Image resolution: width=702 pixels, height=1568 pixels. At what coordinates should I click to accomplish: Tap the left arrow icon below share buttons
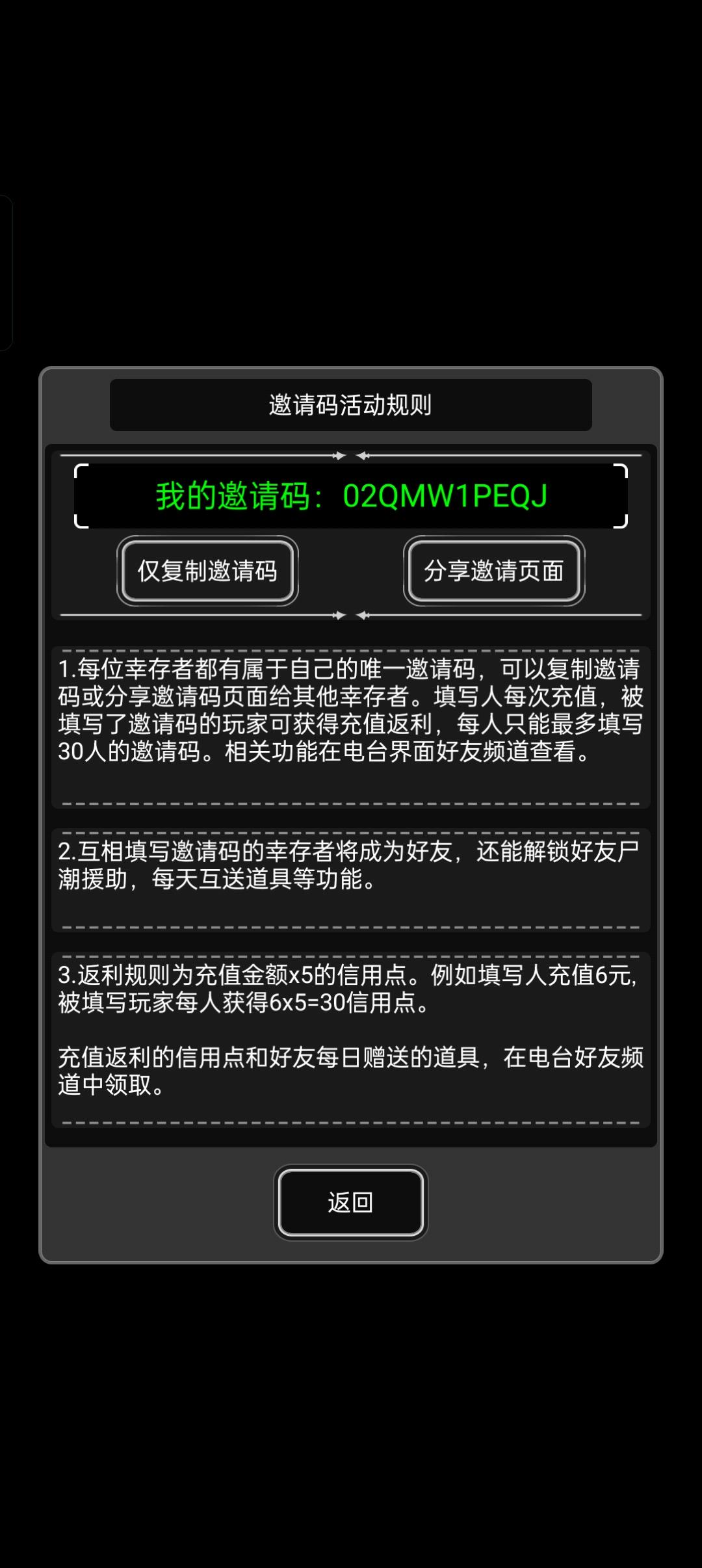point(337,614)
